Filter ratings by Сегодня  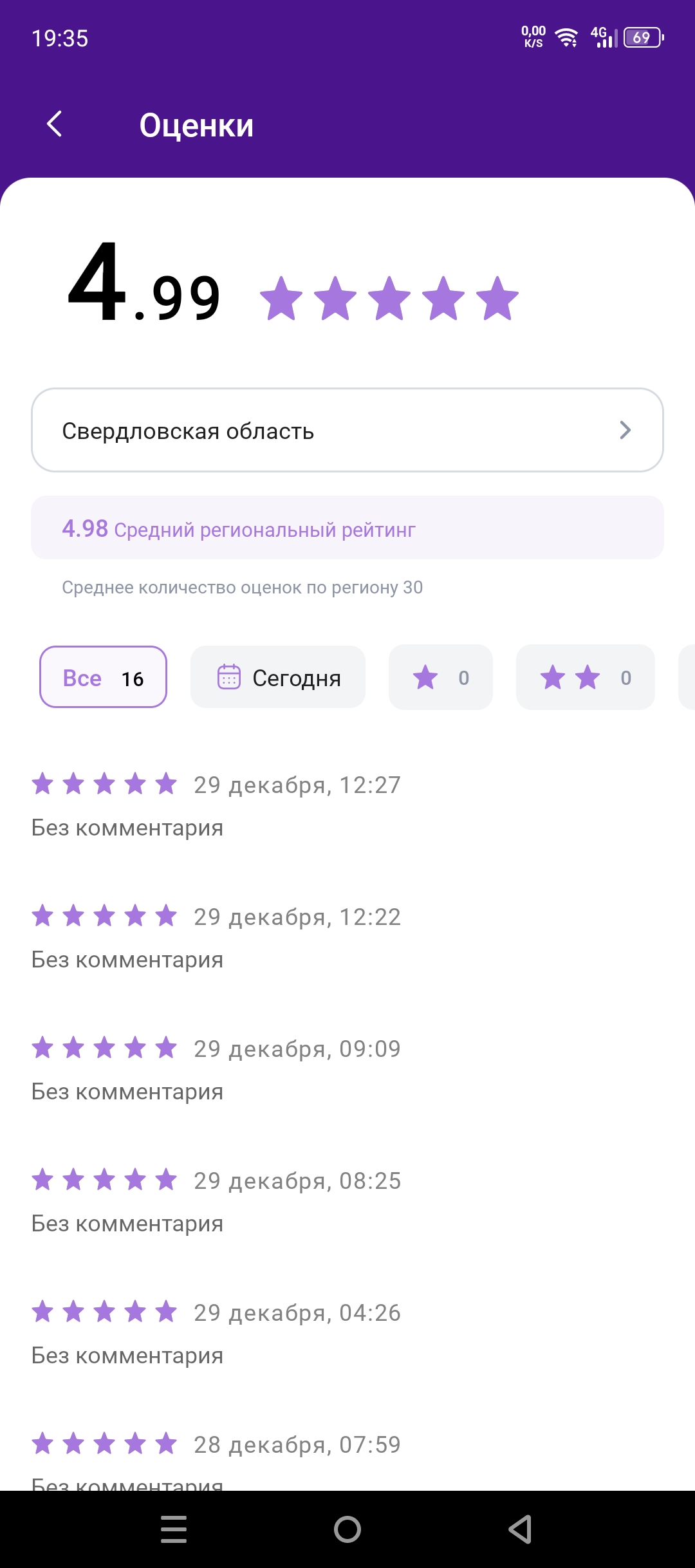(x=278, y=677)
